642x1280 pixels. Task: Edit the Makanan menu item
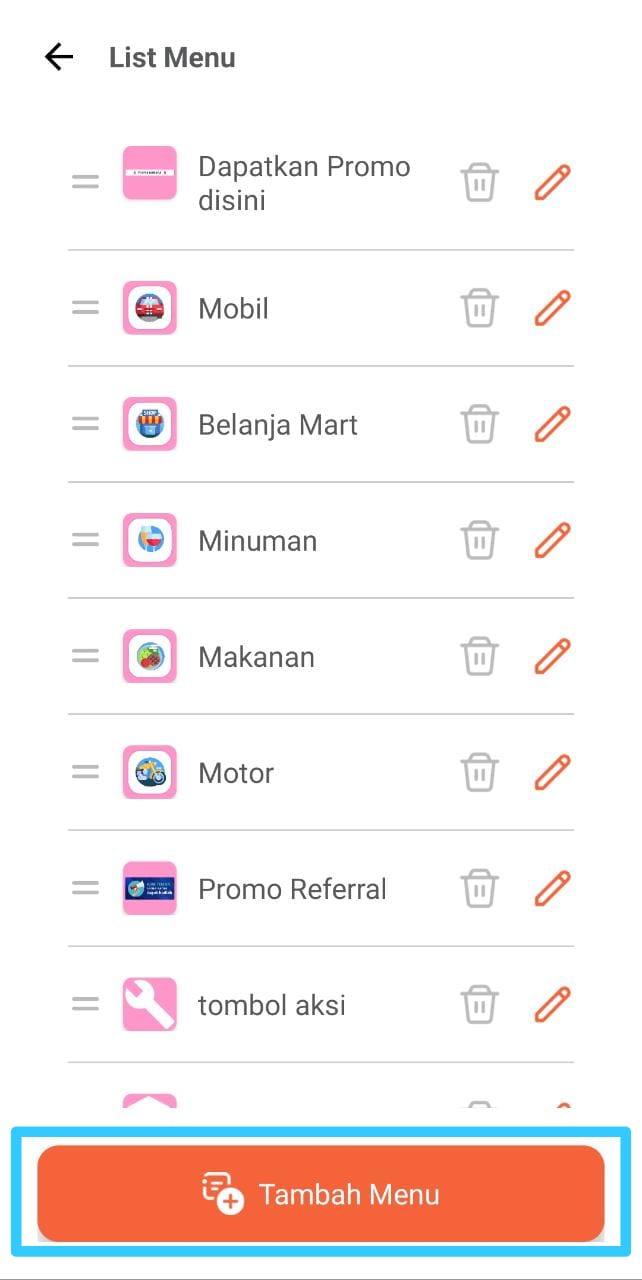pyautogui.click(x=552, y=657)
